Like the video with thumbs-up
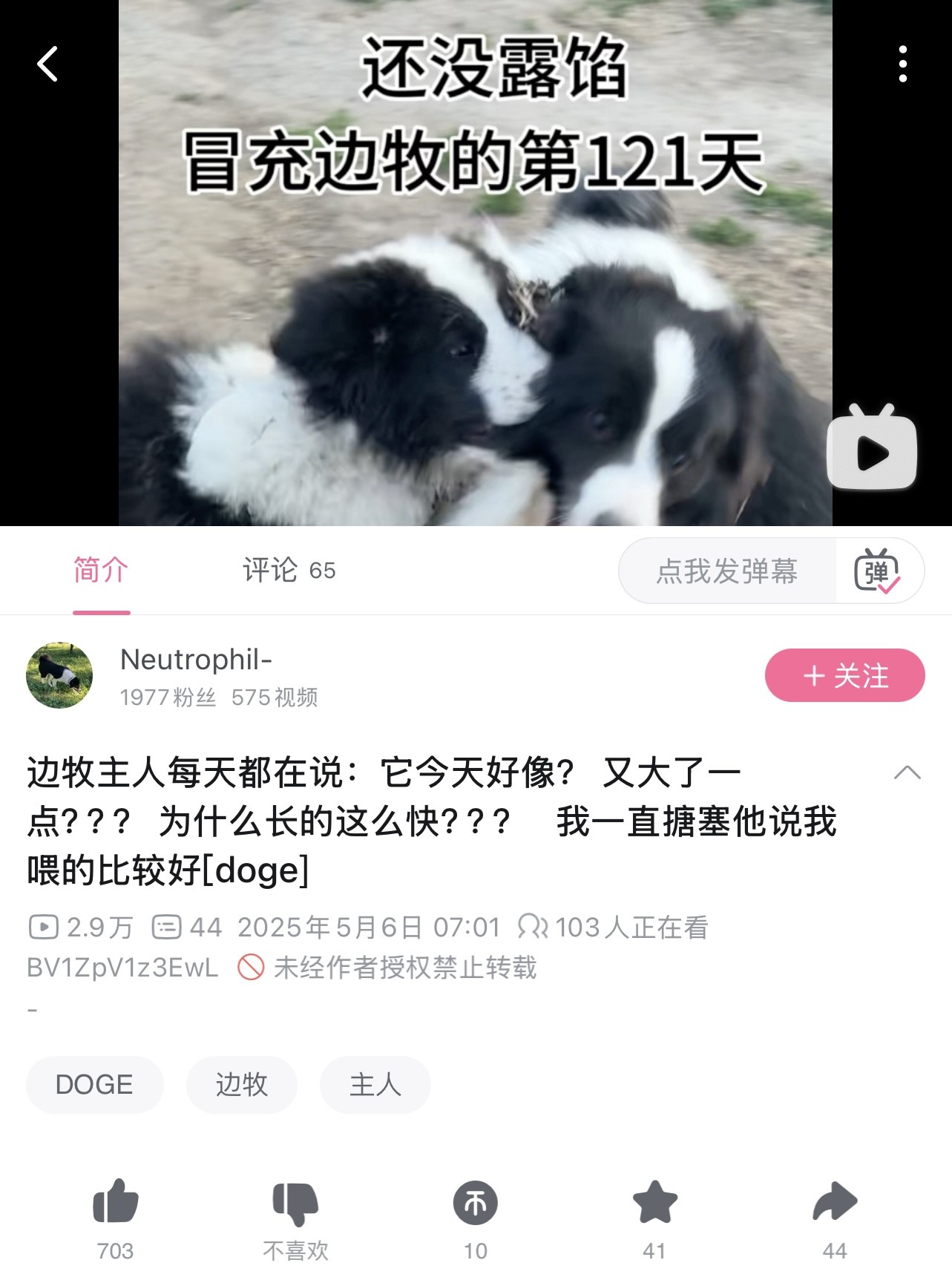 (x=116, y=1202)
